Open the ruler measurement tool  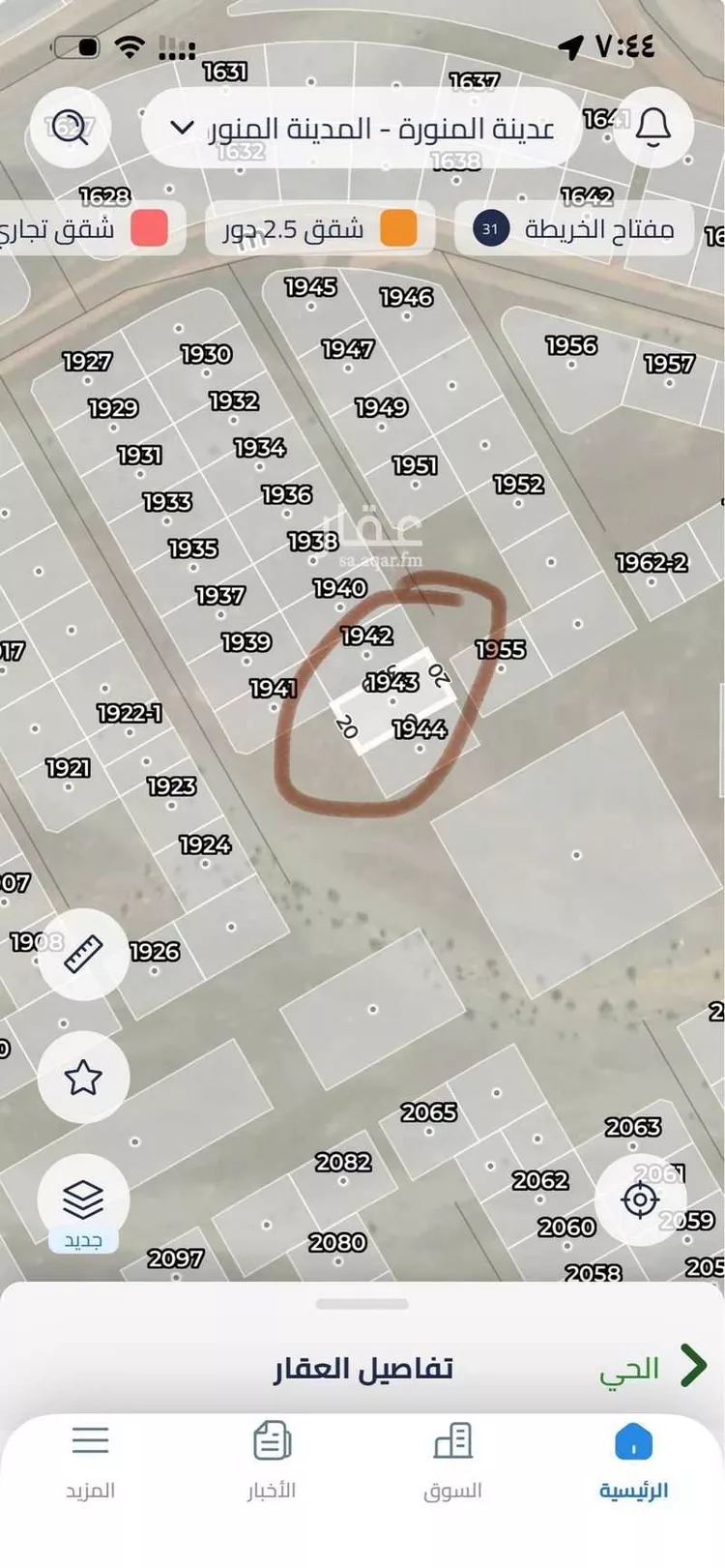point(83,954)
